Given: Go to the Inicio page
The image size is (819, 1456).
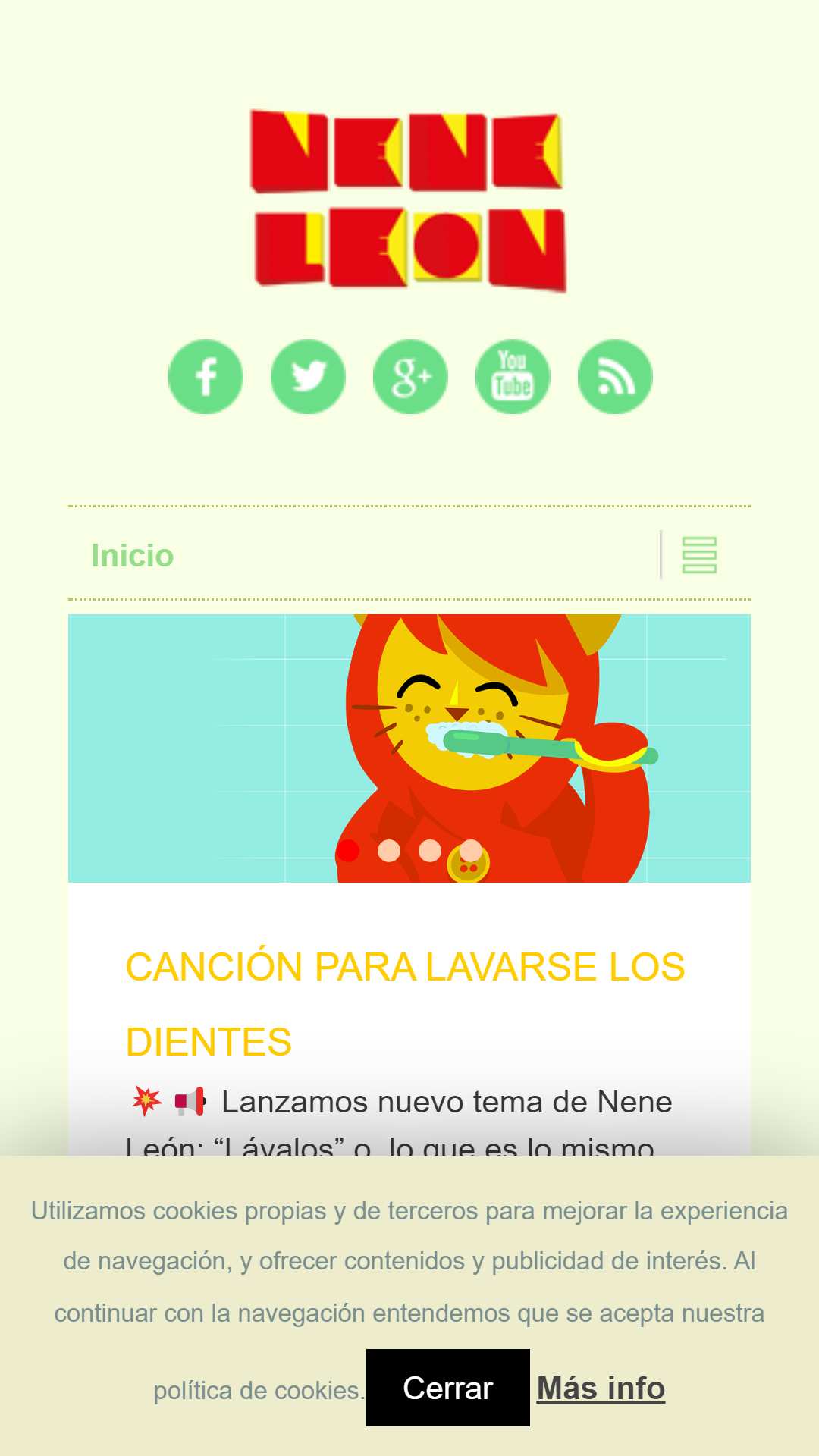Looking at the screenshot, I should click(133, 555).
